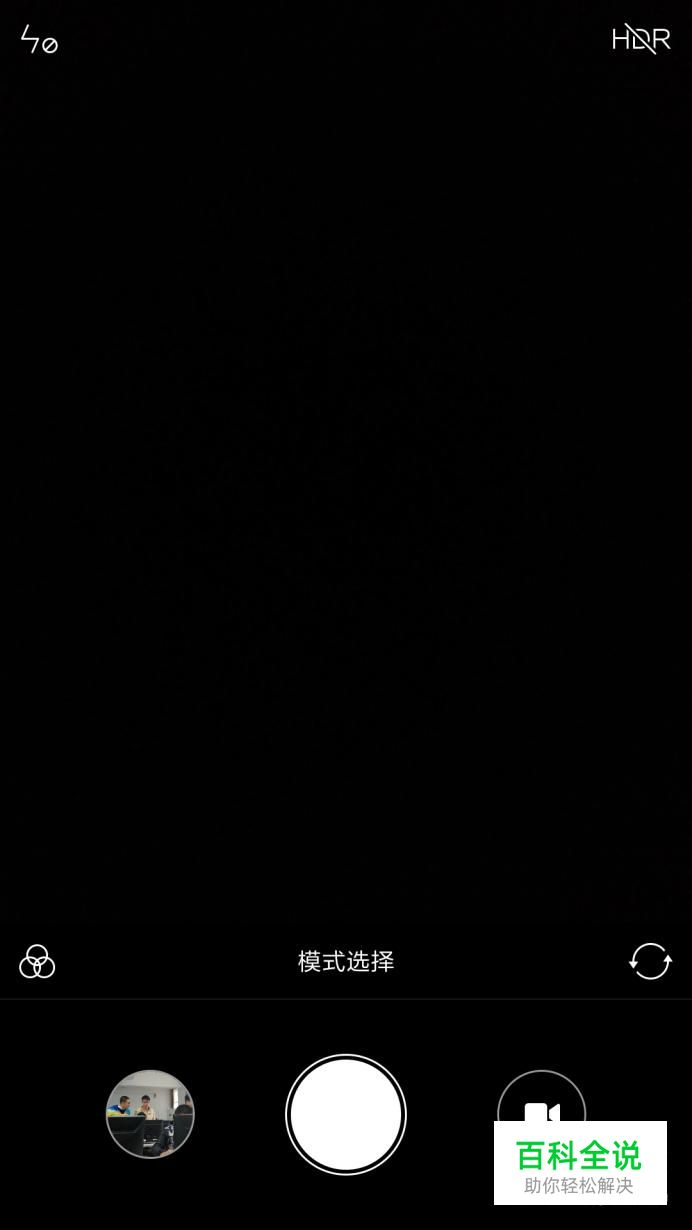Image resolution: width=692 pixels, height=1230 pixels.
Task: Open the color filters icon
Action: tap(37, 962)
